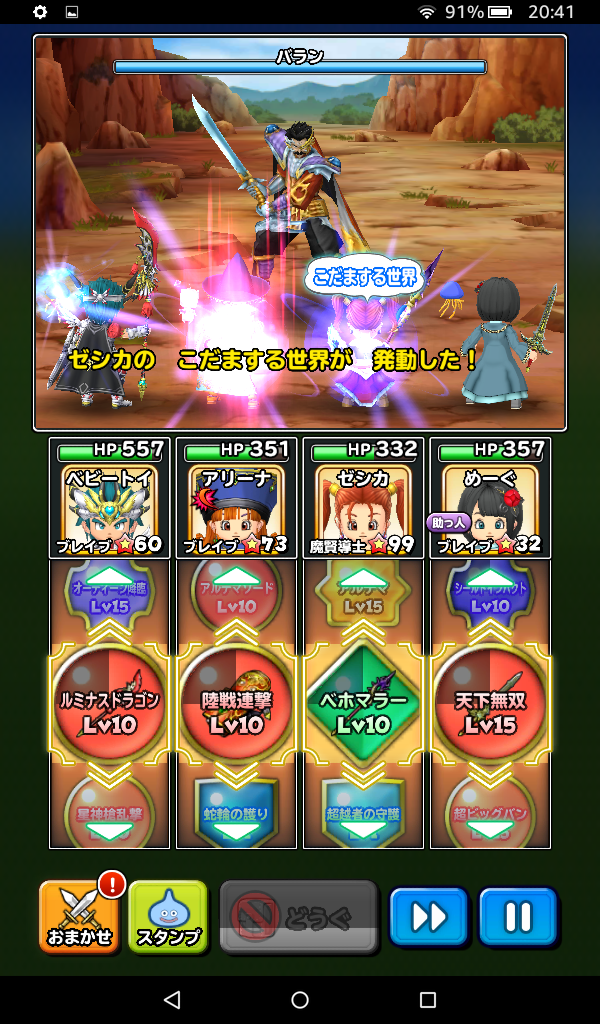
Task: Choose the 超越者の守護 skill
Action: [363, 812]
